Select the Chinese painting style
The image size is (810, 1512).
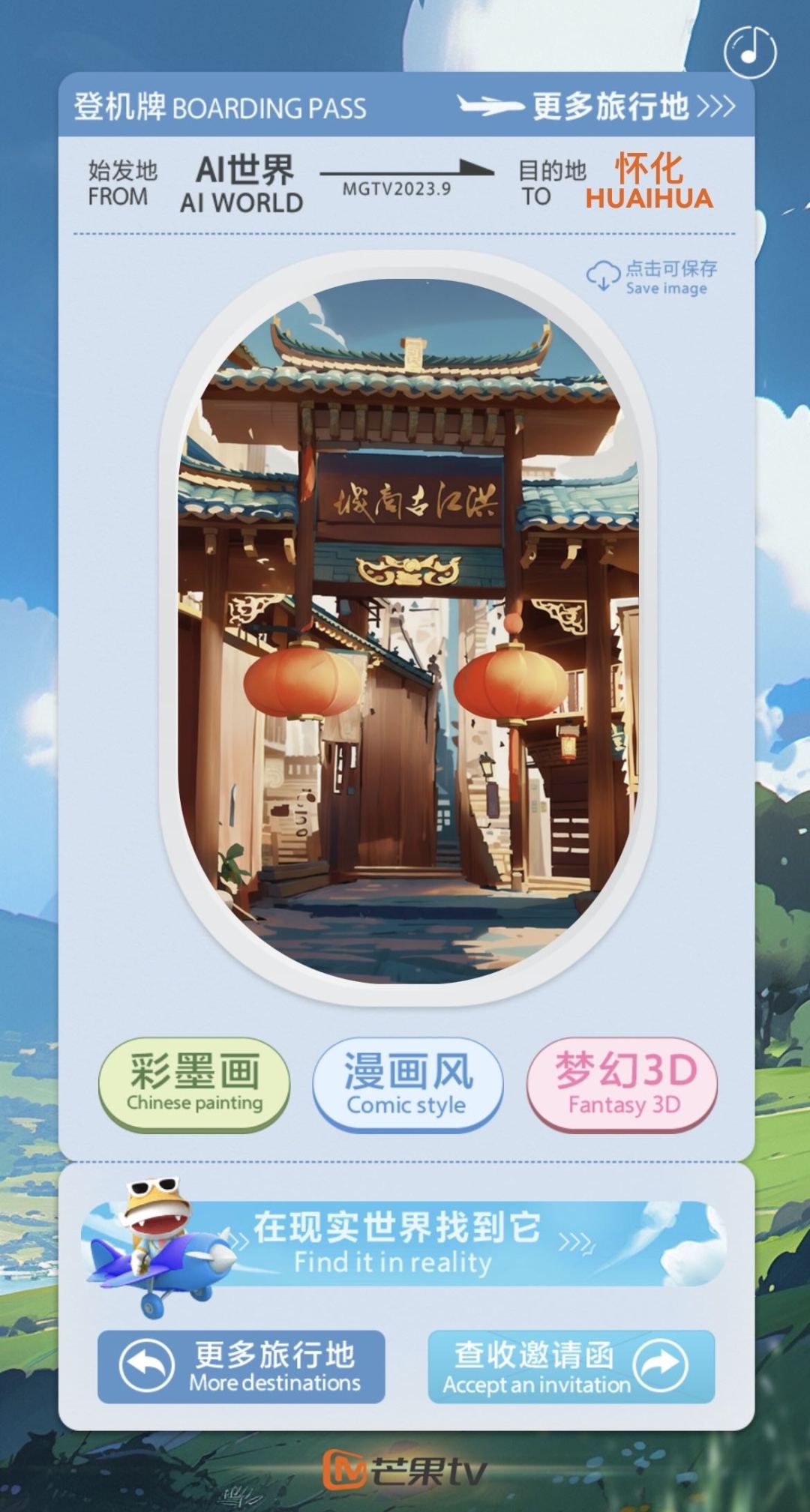(x=194, y=1083)
